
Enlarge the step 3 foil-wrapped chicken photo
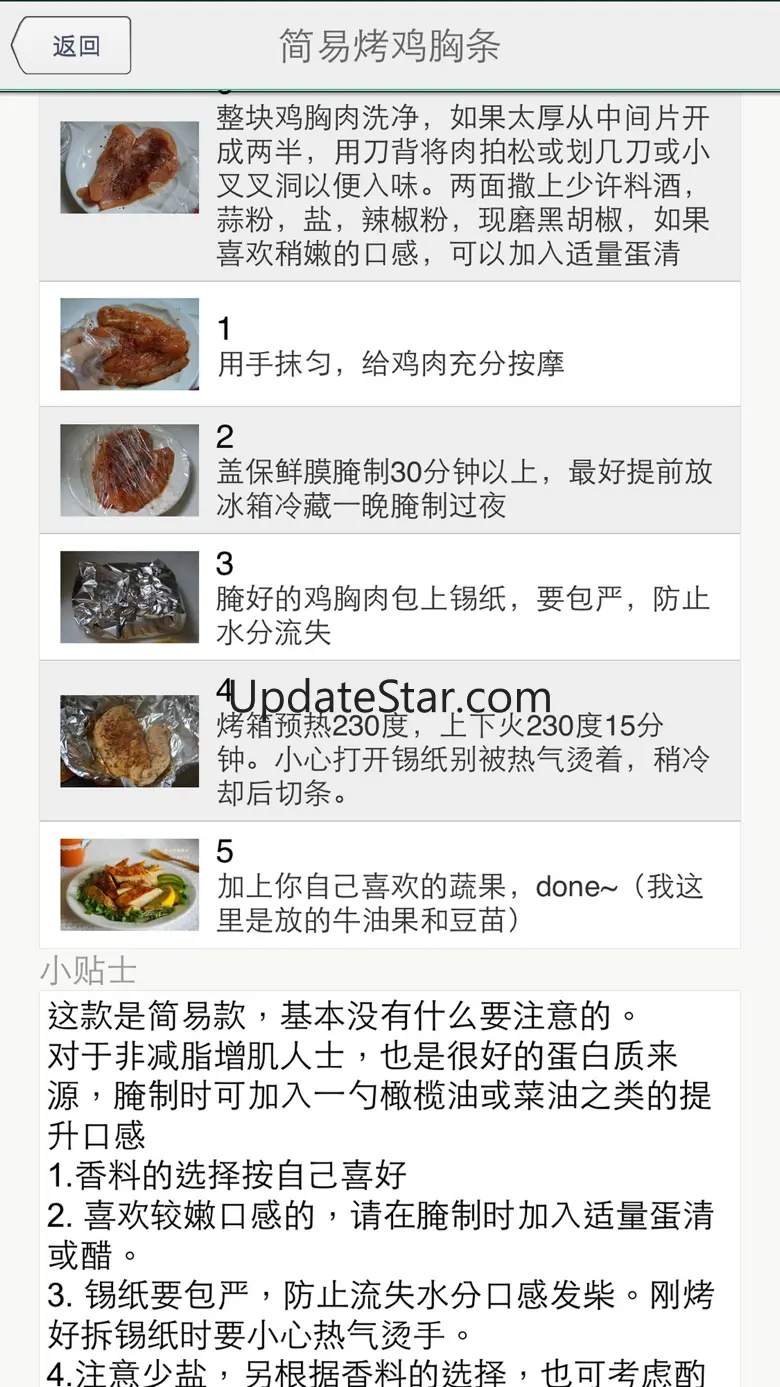click(129, 597)
